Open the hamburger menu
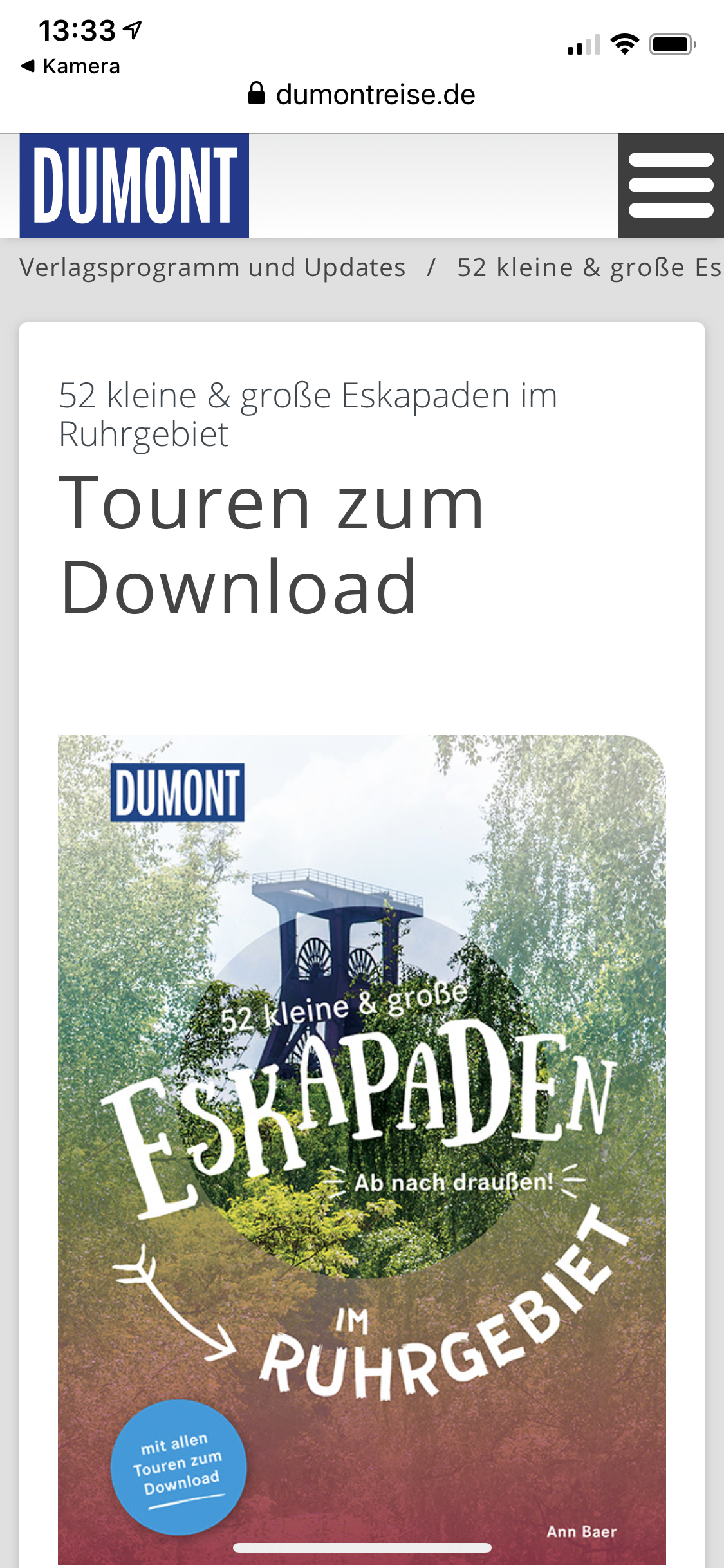Screen dimensions: 724x1568 [671, 185]
